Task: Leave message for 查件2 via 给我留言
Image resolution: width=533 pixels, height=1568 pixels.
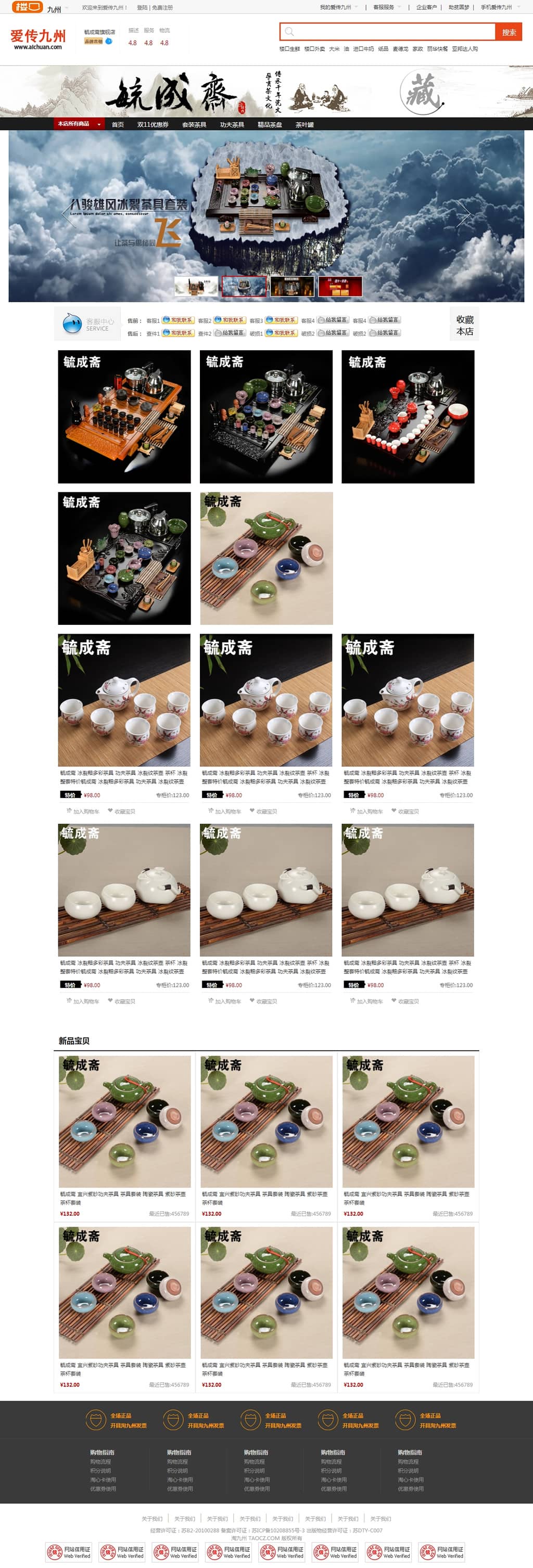Action: tap(230, 333)
